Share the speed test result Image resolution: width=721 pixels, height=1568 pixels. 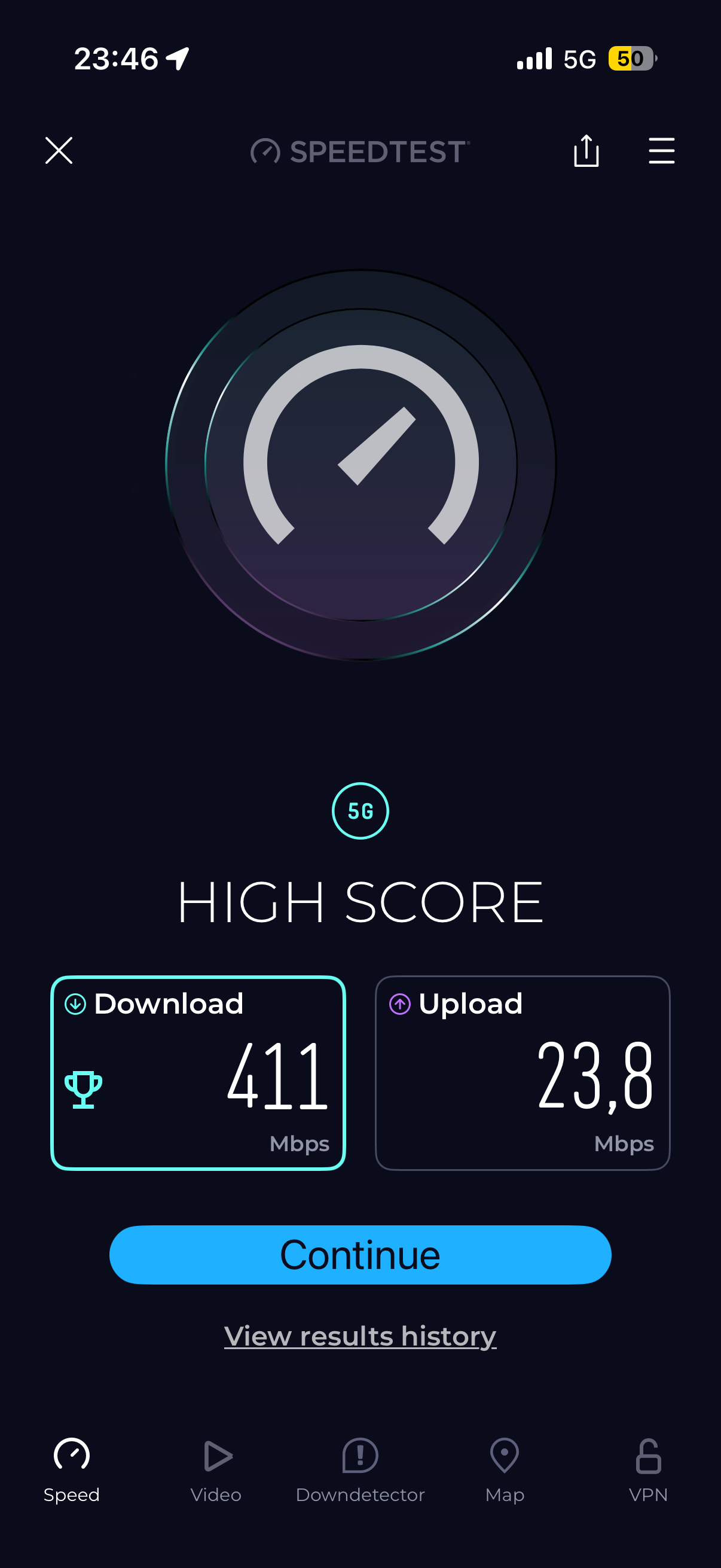[x=586, y=150]
